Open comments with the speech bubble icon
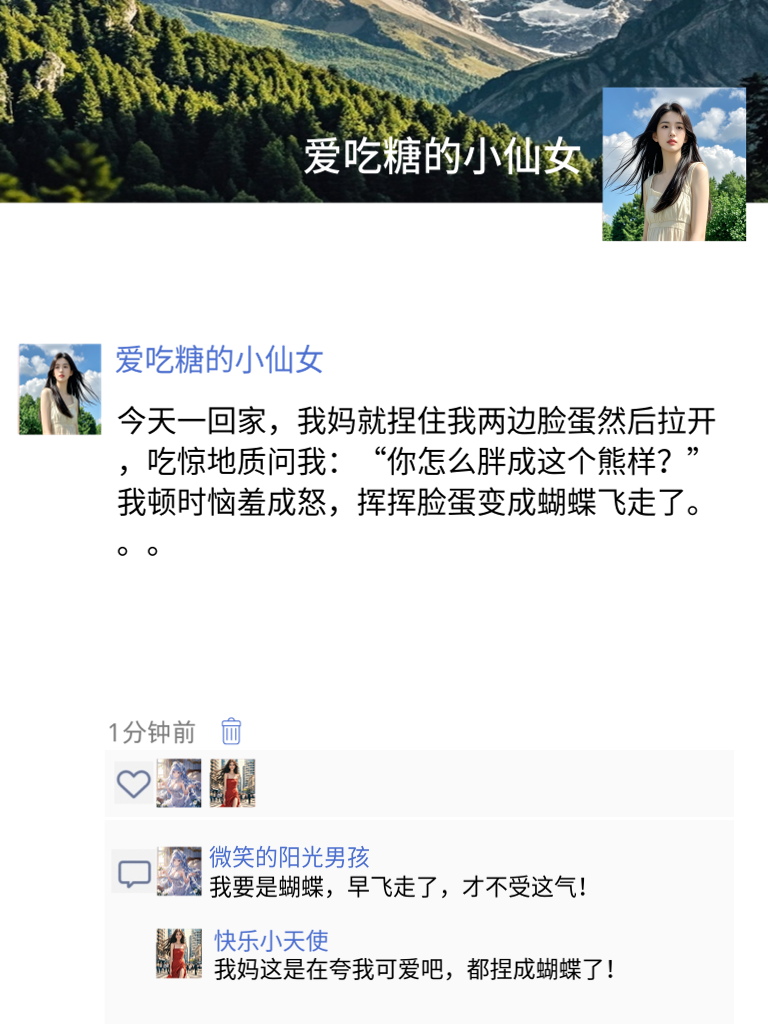The height and width of the screenshot is (1024, 768). click(131, 872)
